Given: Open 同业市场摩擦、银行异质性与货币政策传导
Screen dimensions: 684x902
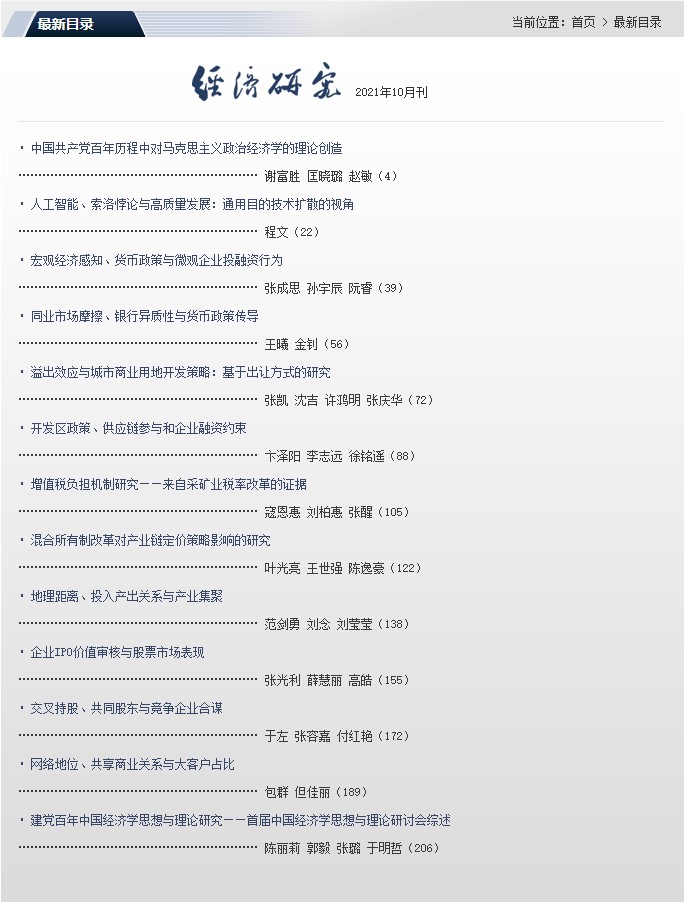Looking at the screenshot, I should [x=144, y=316].
